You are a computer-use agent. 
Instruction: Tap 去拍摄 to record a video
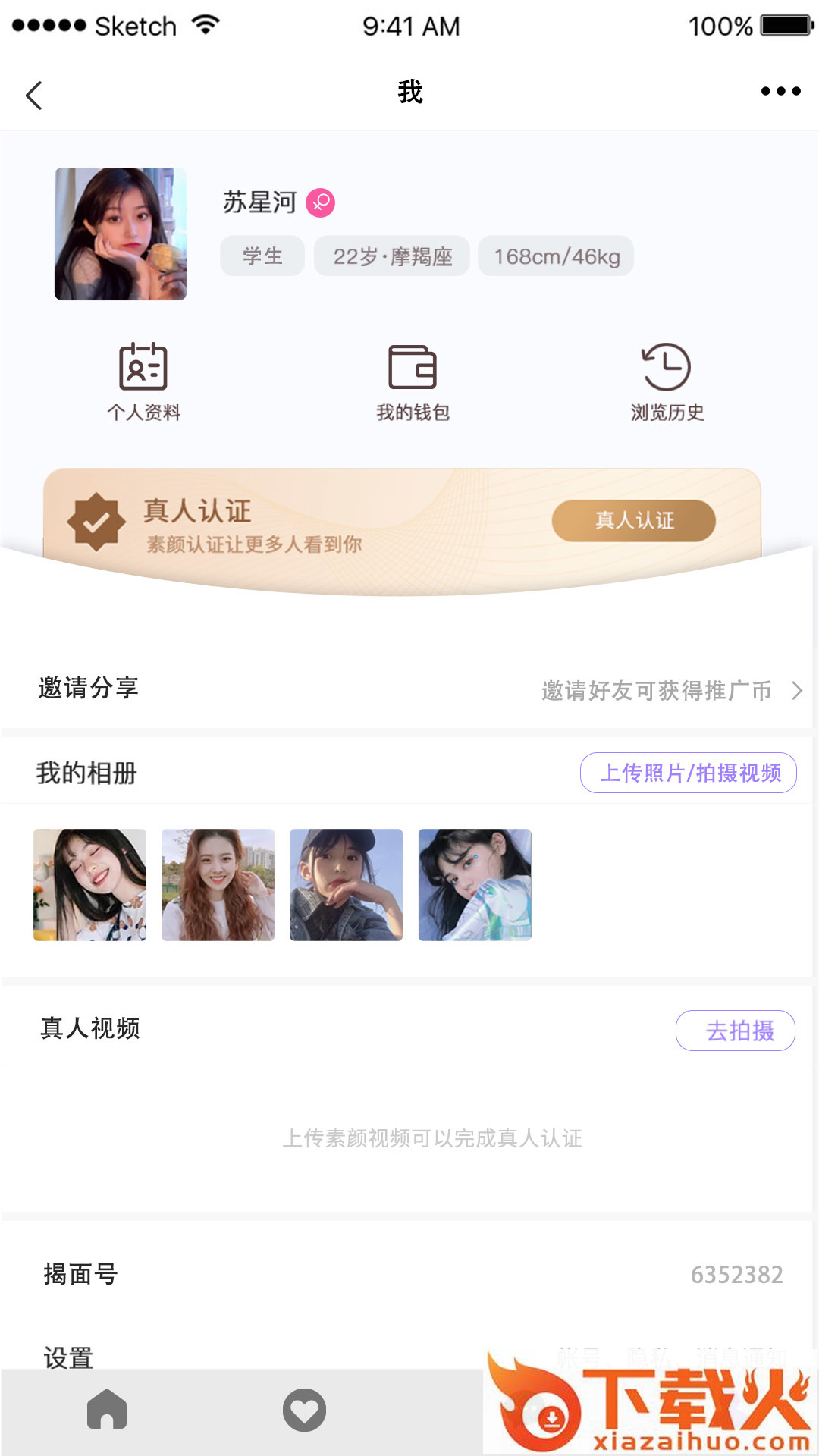click(x=736, y=1031)
